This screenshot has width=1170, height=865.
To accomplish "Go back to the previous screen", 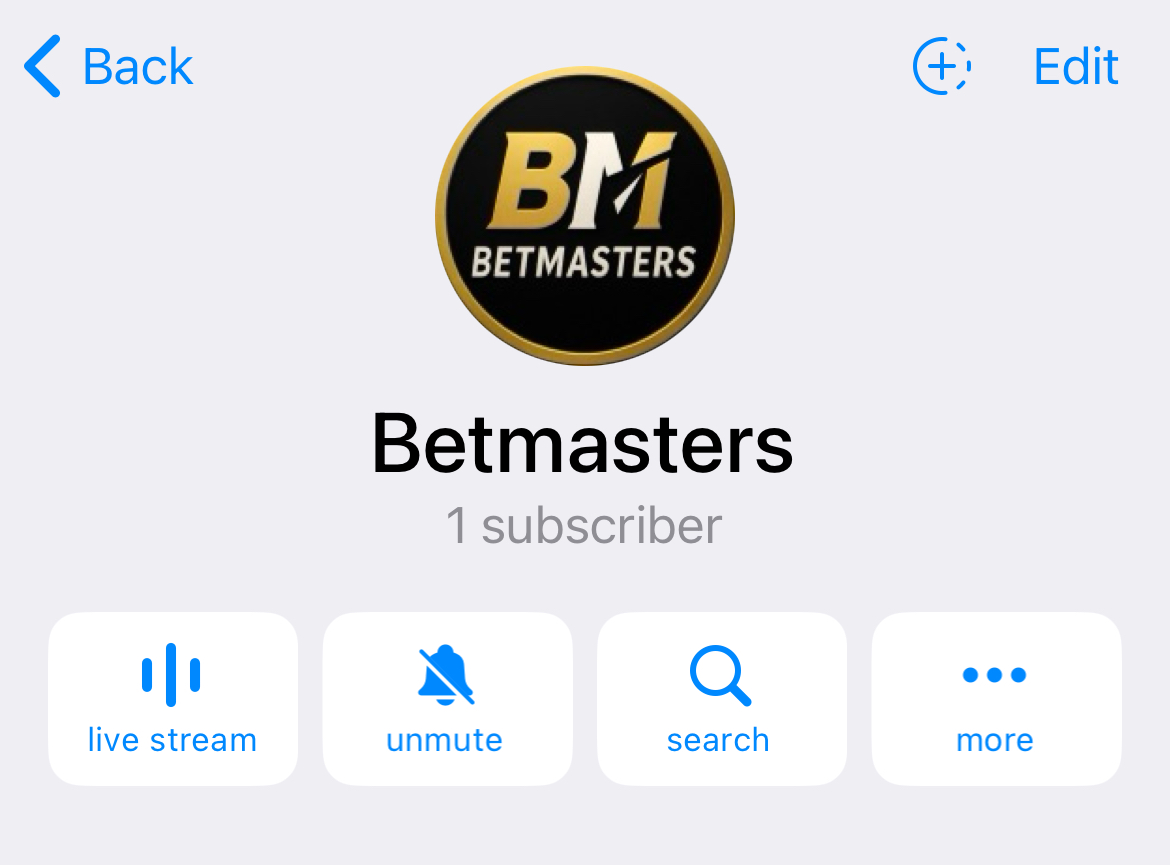I will click(x=108, y=67).
